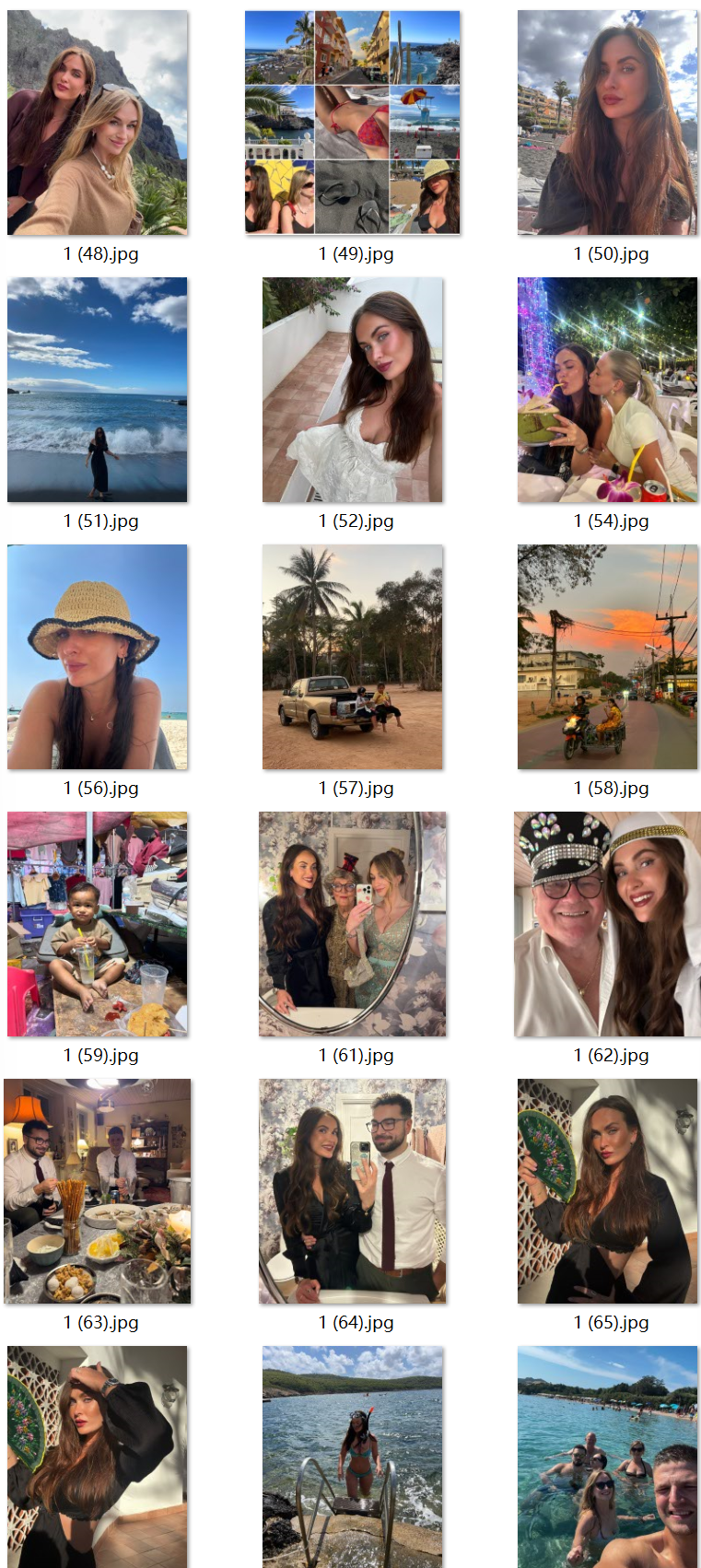The width and height of the screenshot is (701, 1568).
Task: Open the file 1 (54).jpg
Action: click(x=608, y=390)
